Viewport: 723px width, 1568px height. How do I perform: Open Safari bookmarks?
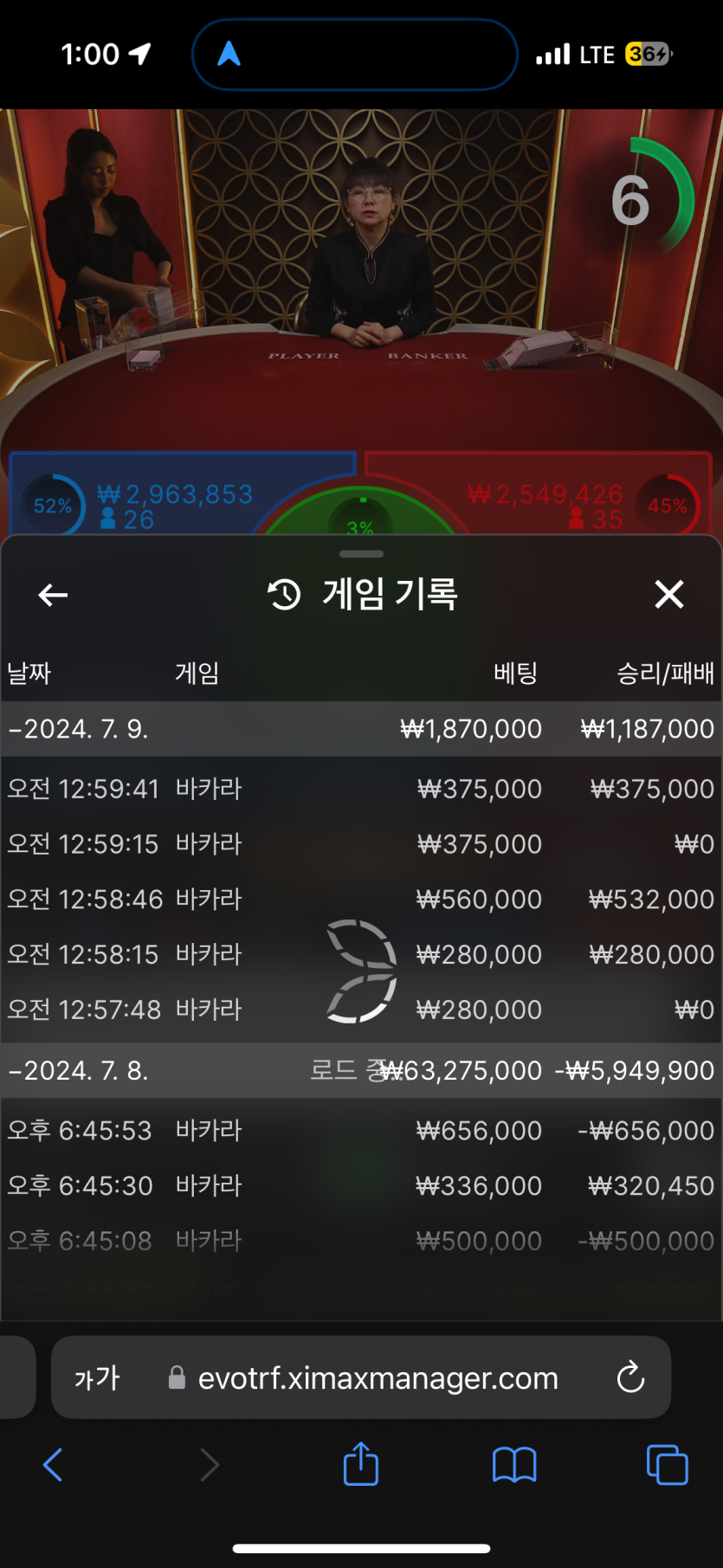pos(514,1465)
